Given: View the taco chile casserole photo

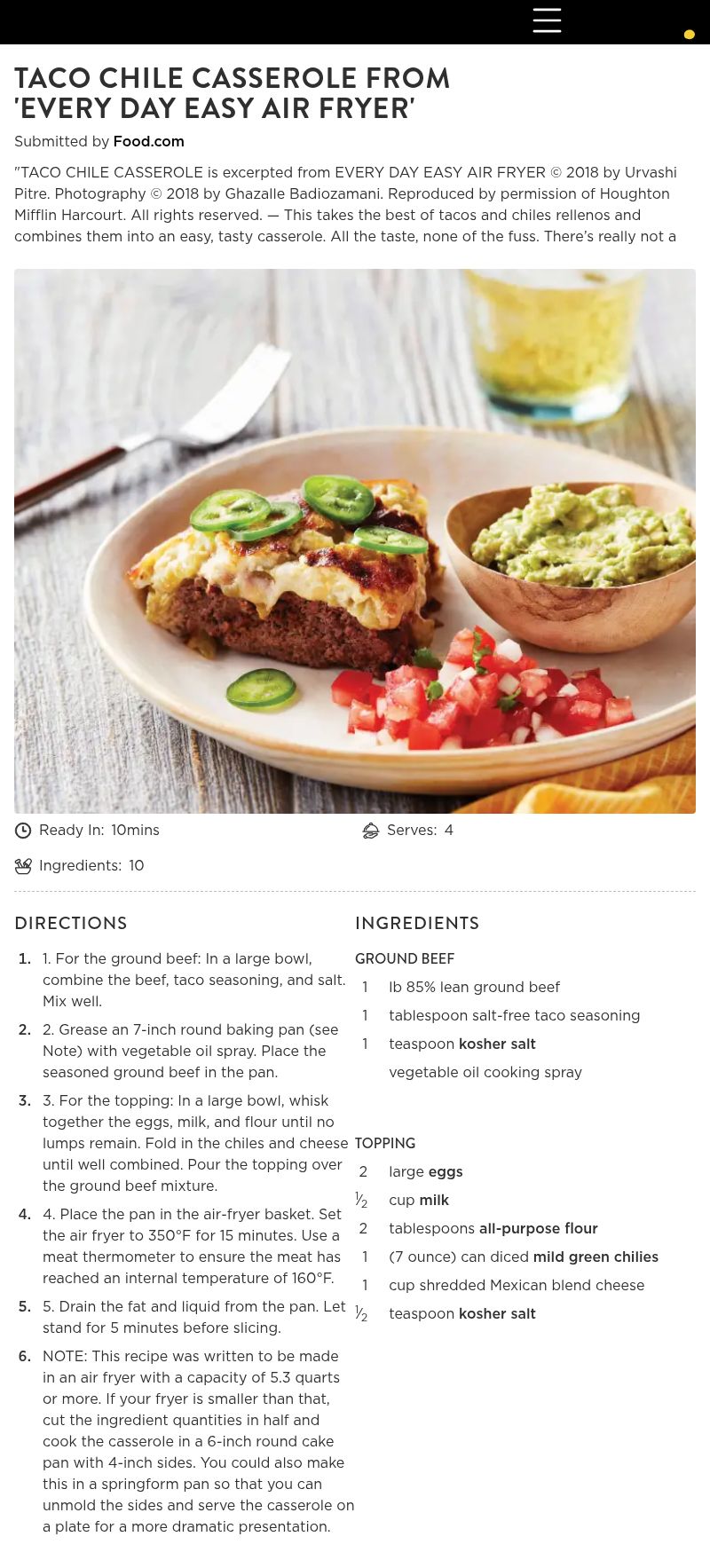Looking at the screenshot, I should 355,541.
